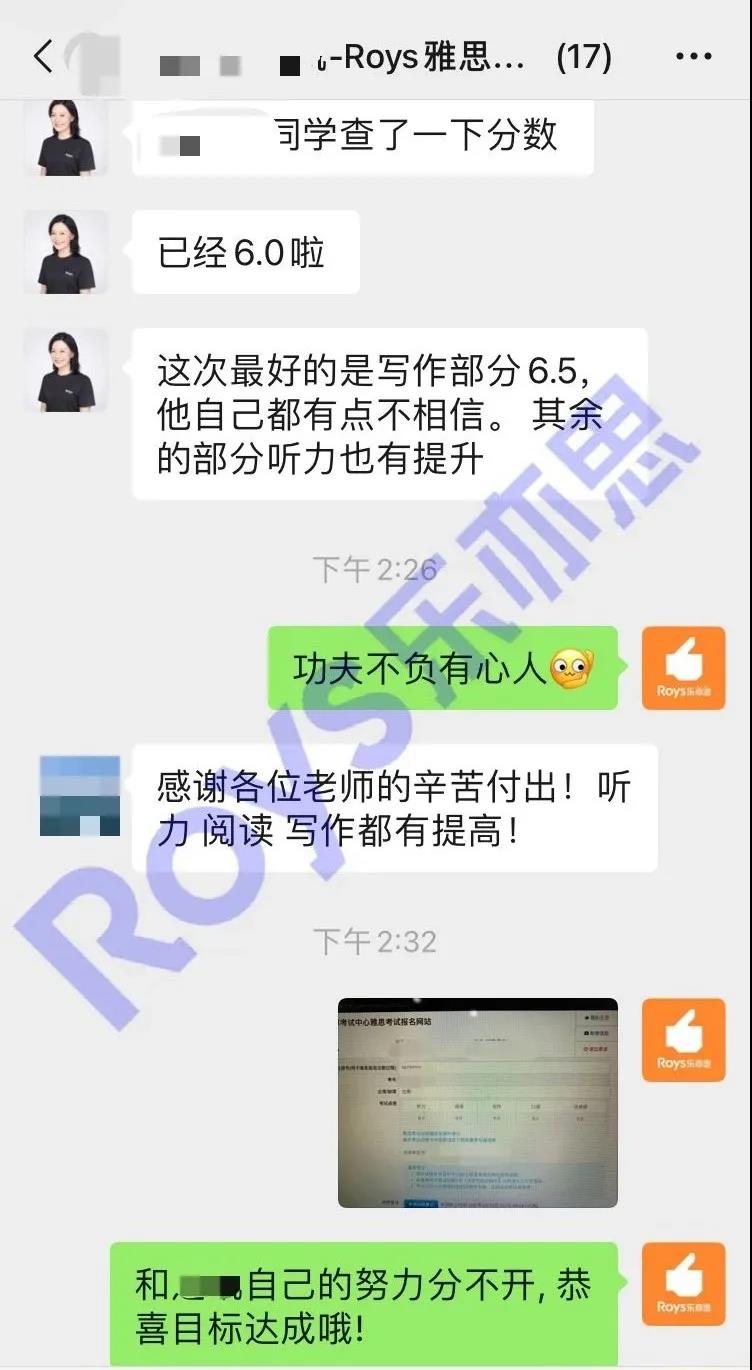Tap avatar beside the '已经6.0啦' message
This screenshot has width=752, height=1370.
point(66,253)
